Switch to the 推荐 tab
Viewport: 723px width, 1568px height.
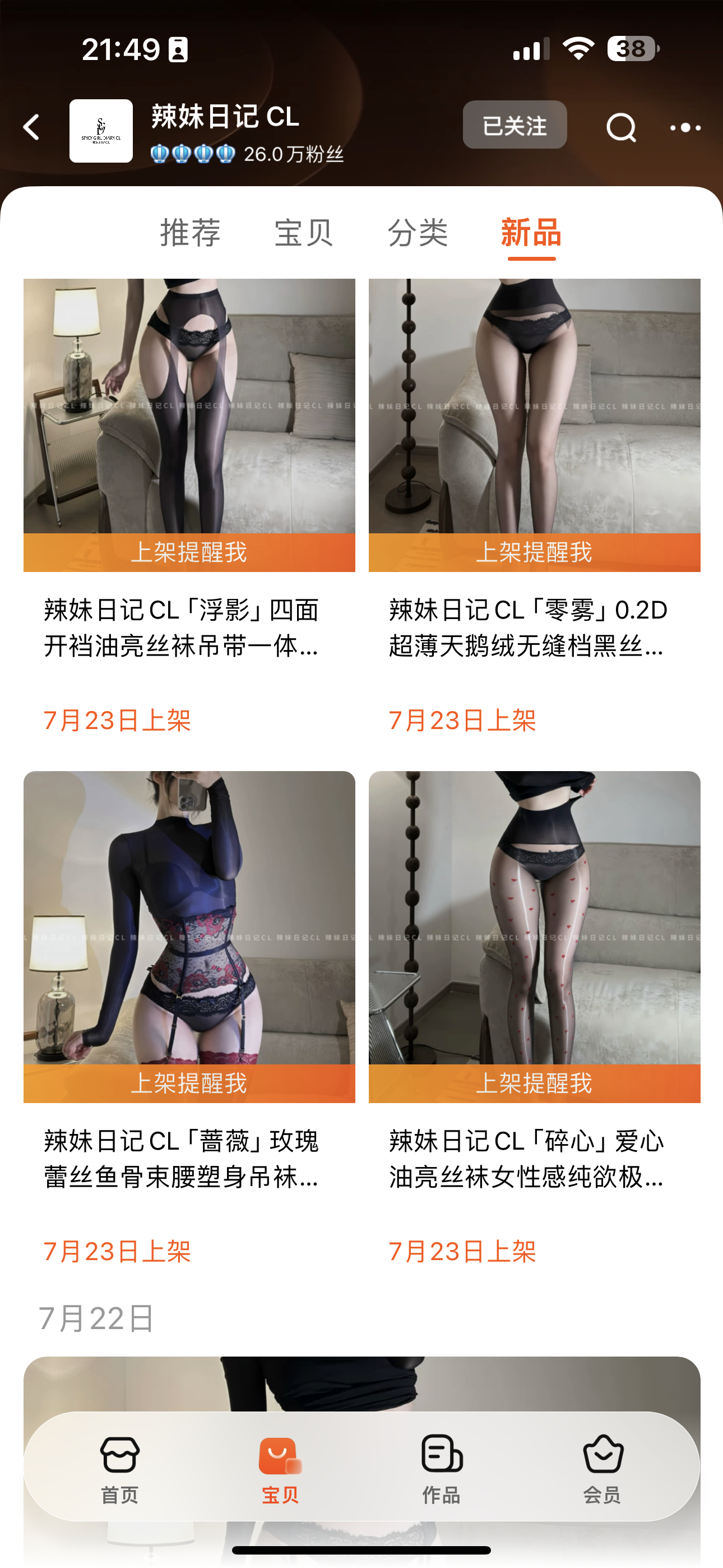190,233
